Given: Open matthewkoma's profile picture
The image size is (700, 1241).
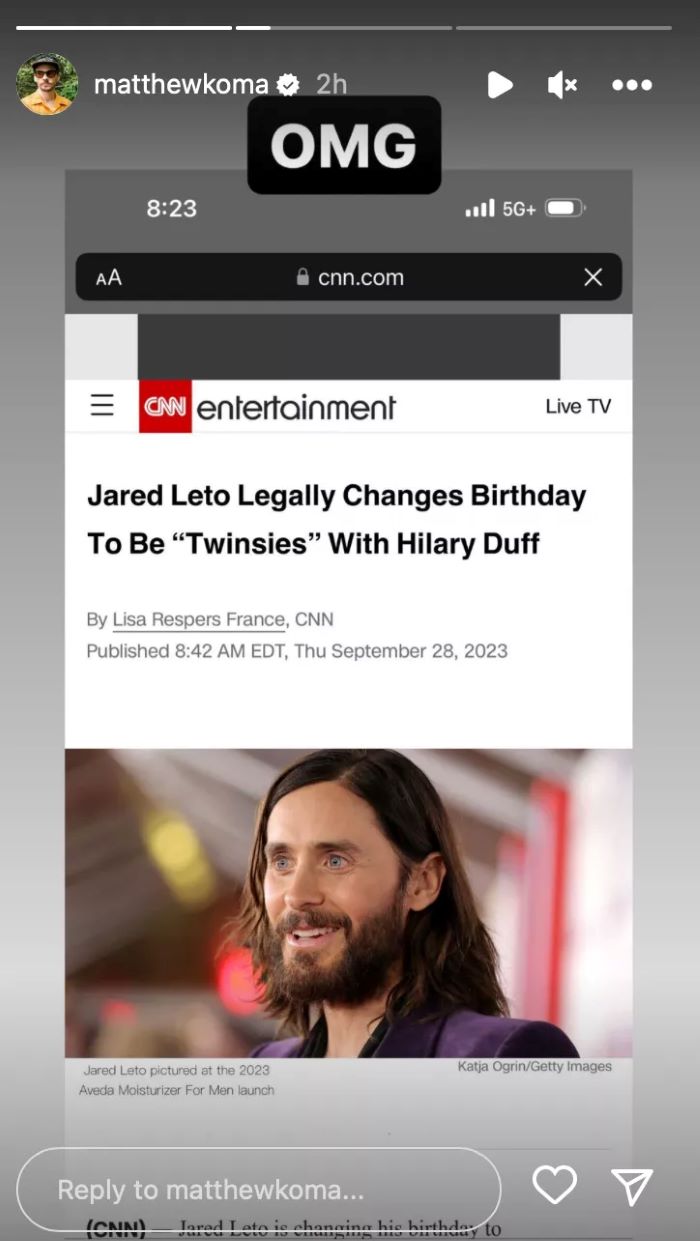Looking at the screenshot, I should pos(47,84).
